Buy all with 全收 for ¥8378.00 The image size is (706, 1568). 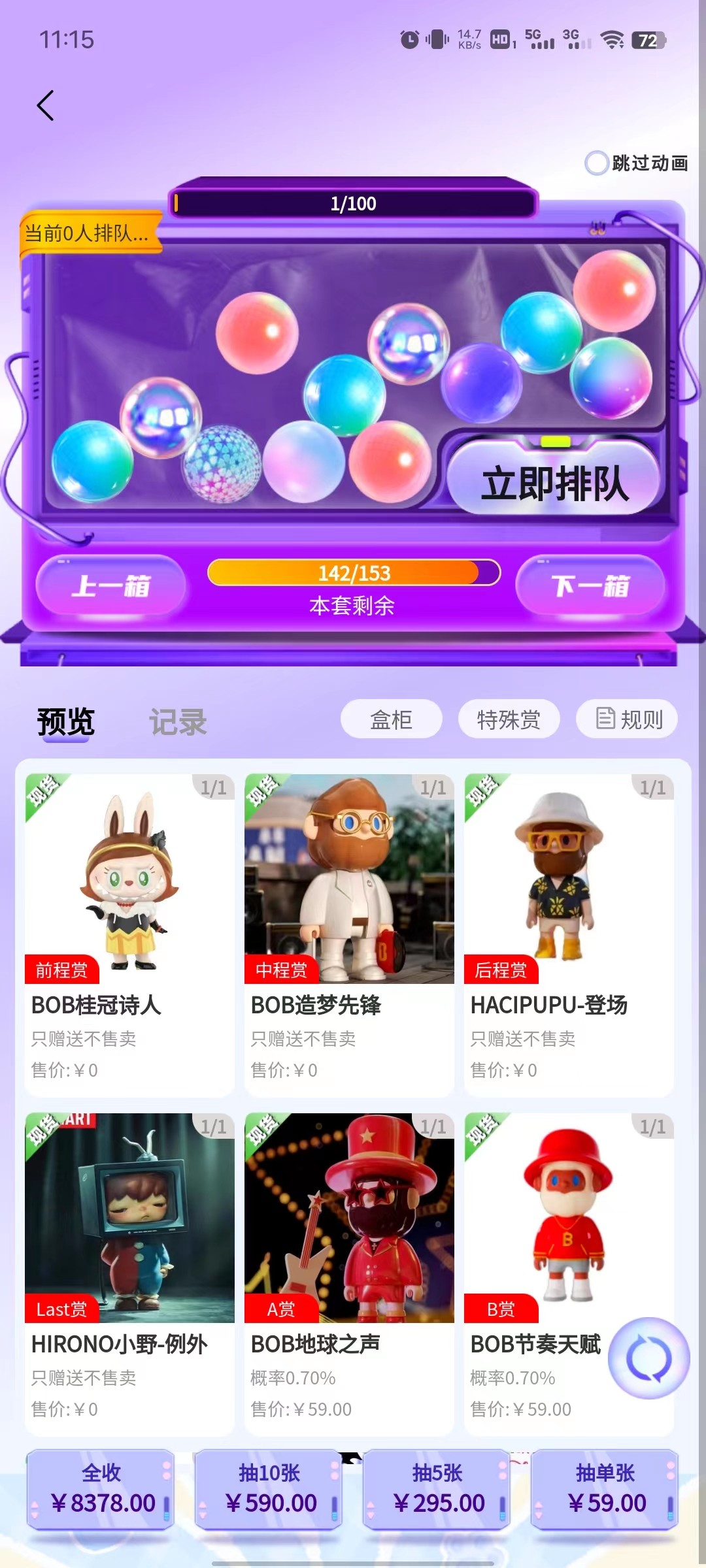pos(101,1489)
